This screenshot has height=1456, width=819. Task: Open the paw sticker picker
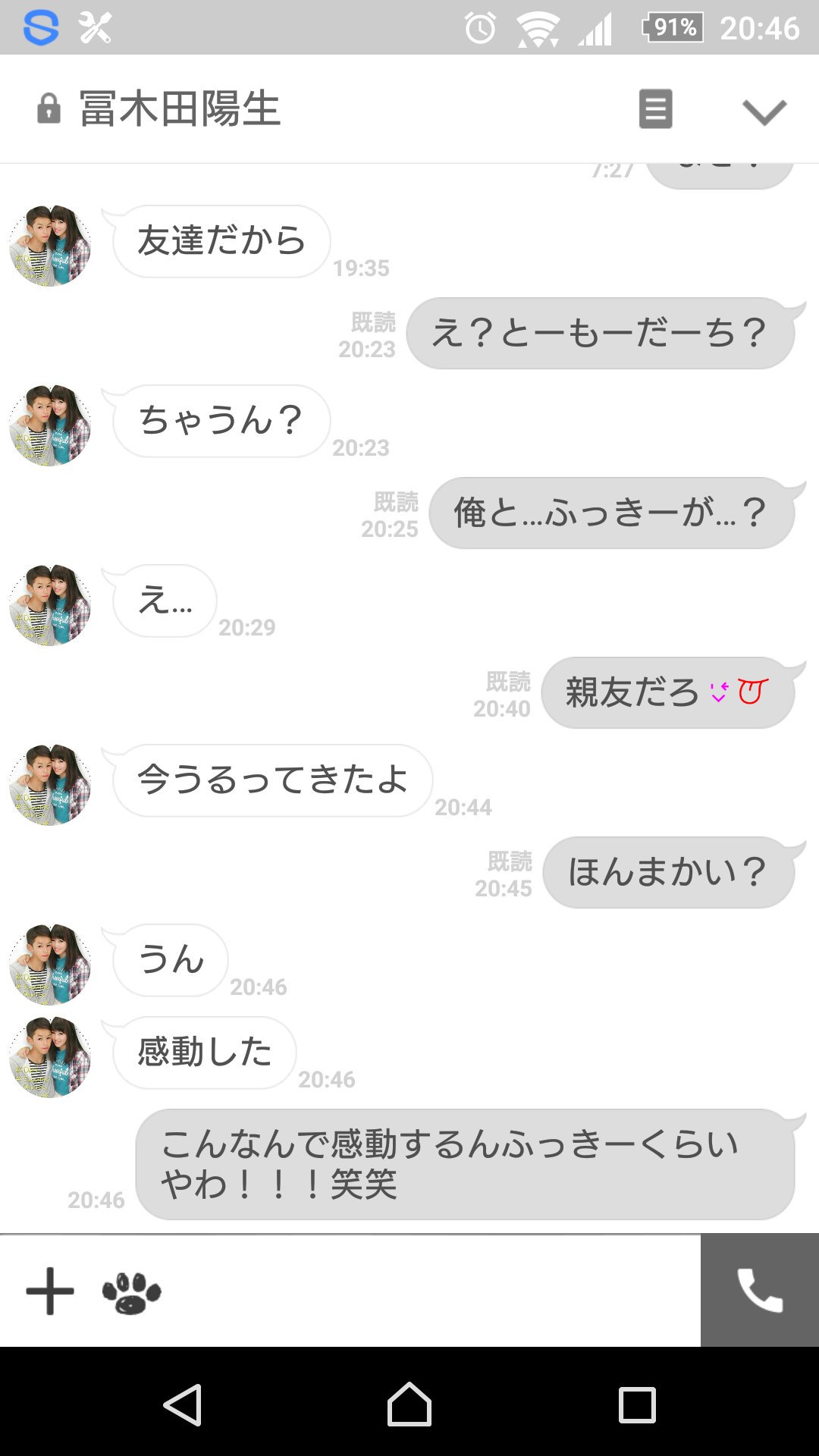point(131,1292)
